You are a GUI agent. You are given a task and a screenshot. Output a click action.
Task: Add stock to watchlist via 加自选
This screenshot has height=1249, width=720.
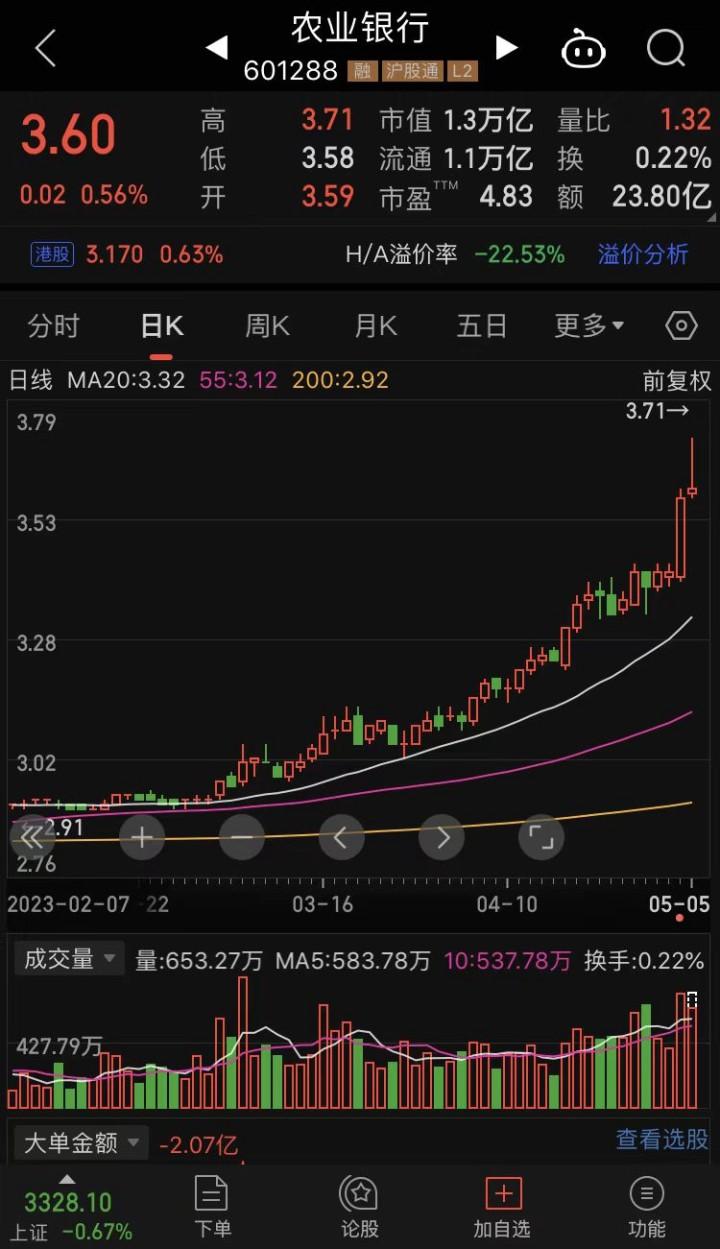(503, 1207)
